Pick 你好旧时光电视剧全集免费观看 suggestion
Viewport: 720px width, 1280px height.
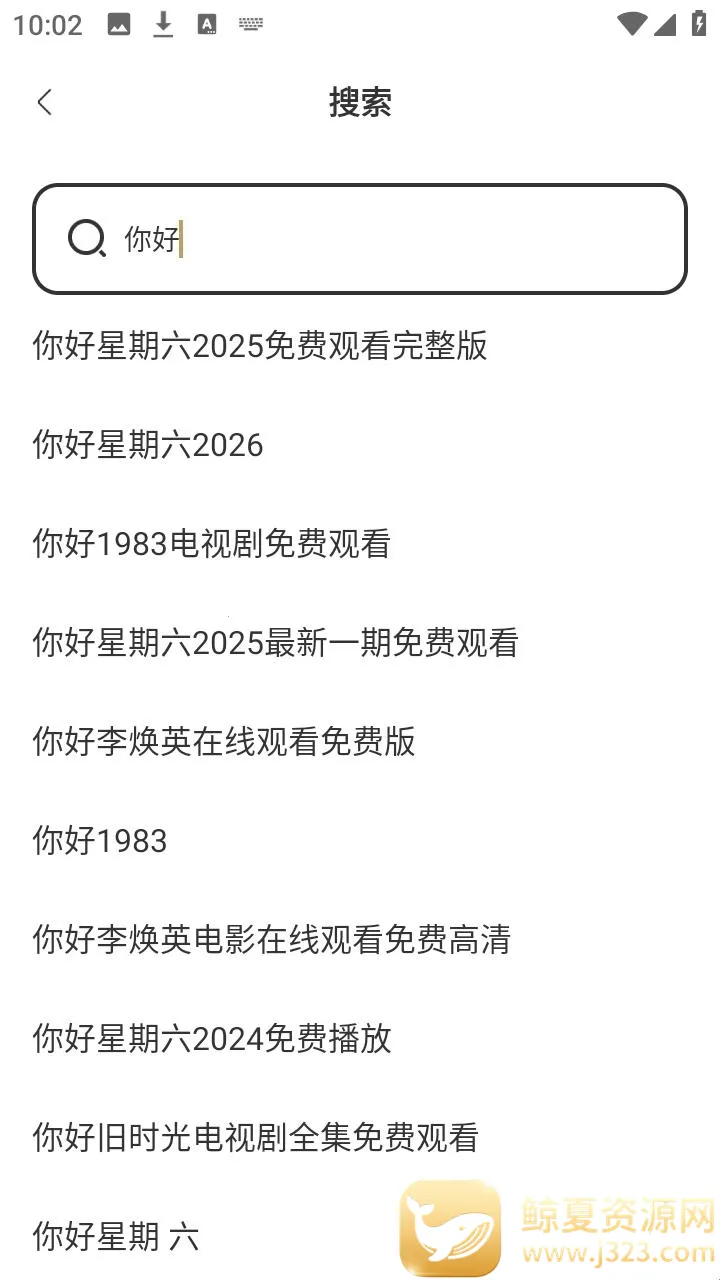256,1138
